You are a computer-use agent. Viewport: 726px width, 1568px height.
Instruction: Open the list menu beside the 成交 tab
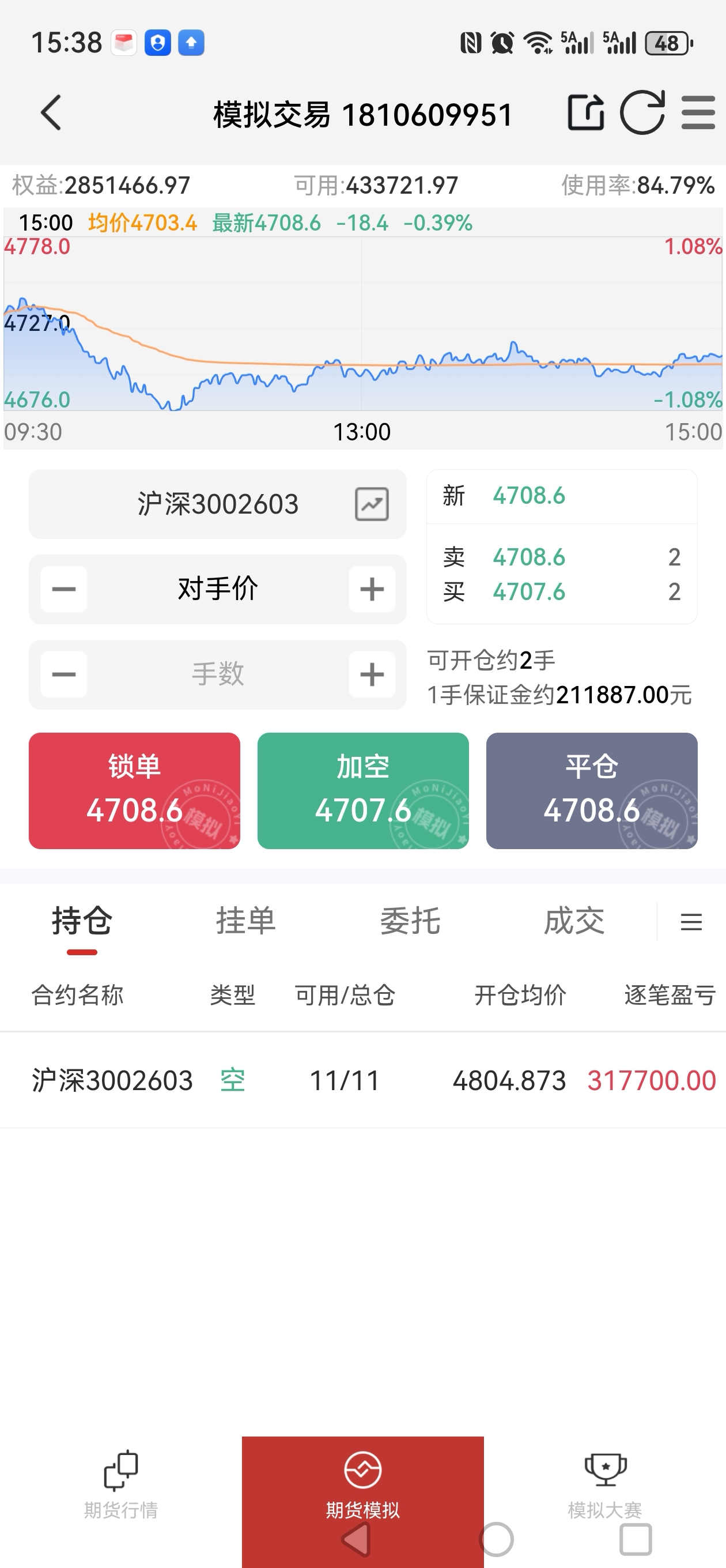(690, 921)
